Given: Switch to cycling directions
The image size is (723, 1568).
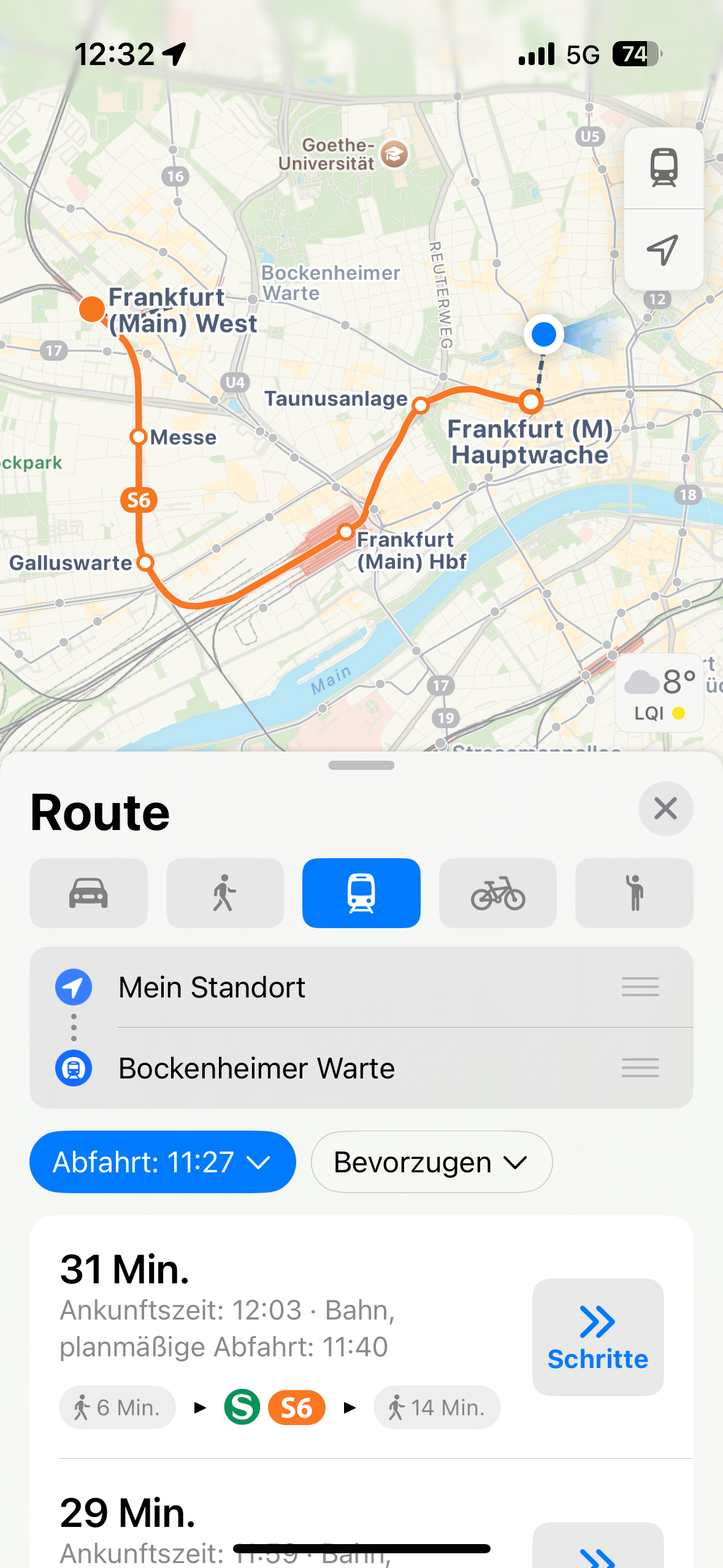Looking at the screenshot, I should pos(497,893).
